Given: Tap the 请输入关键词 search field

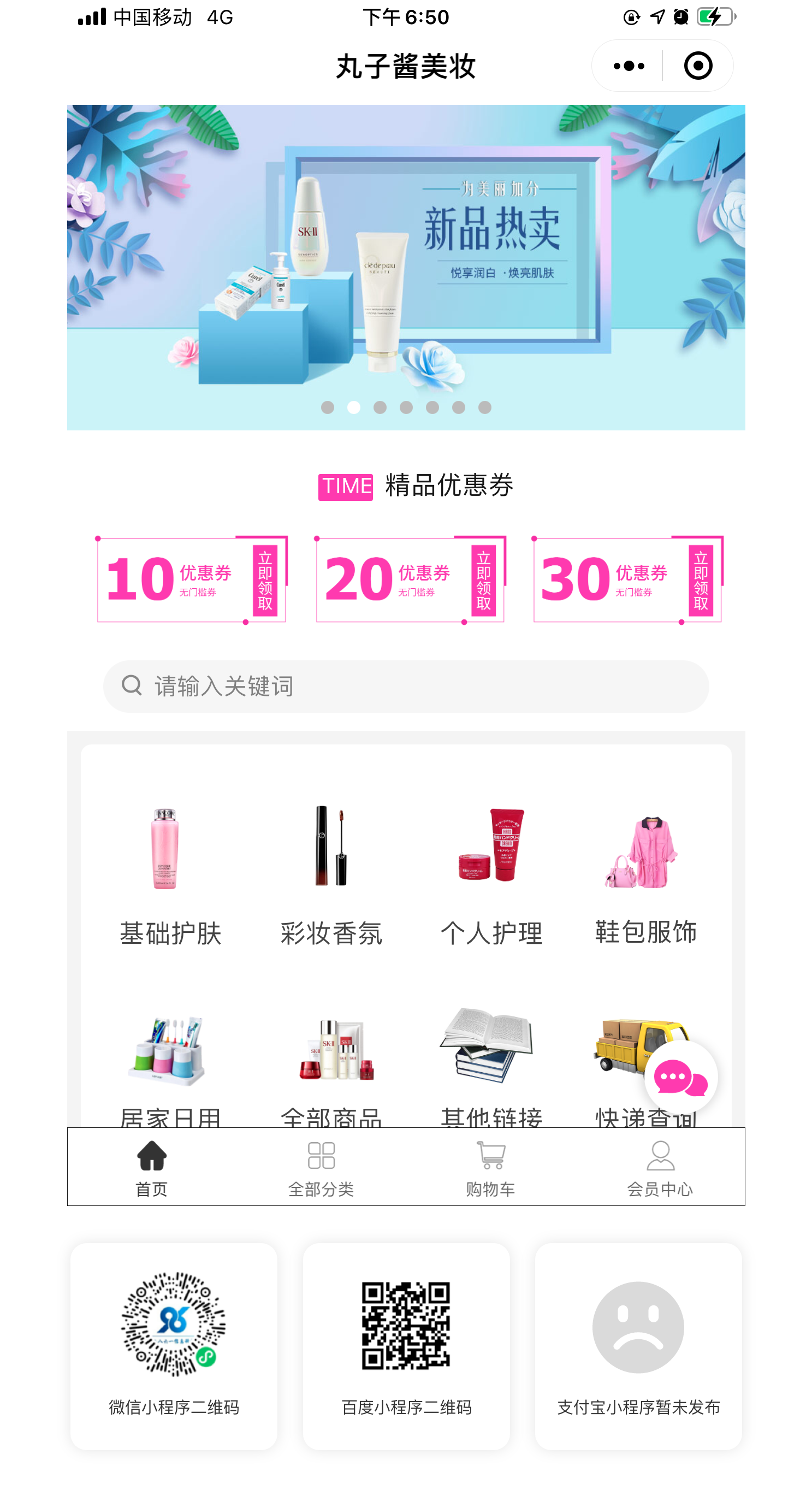Looking at the screenshot, I should [x=405, y=686].
